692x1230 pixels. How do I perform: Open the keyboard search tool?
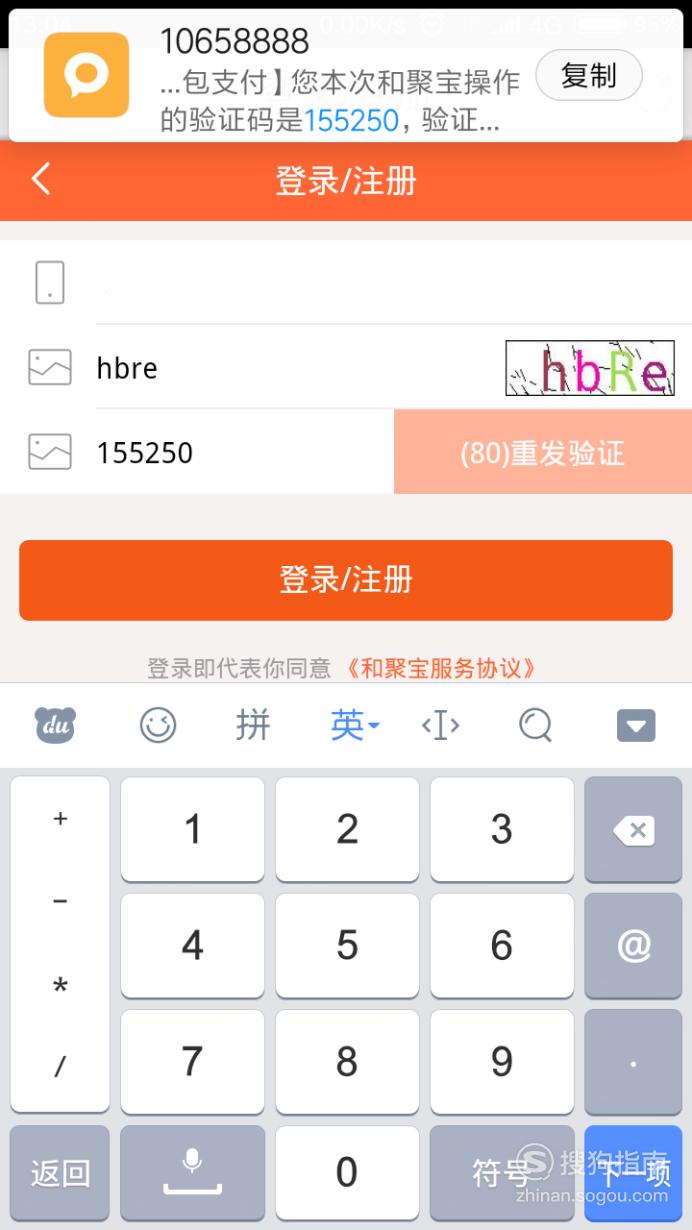[535, 725]
